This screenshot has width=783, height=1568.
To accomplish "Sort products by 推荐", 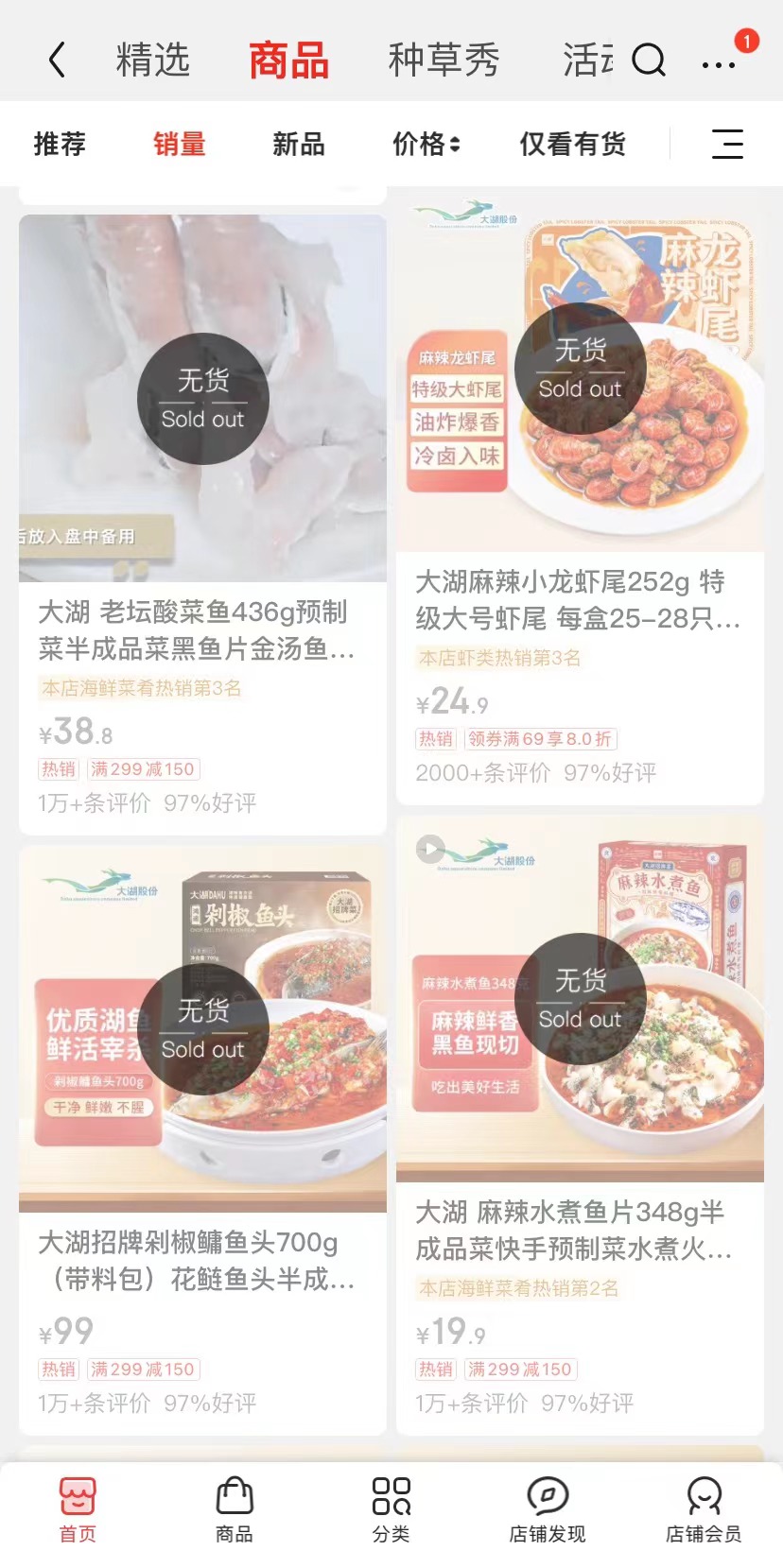I will 60,144.
